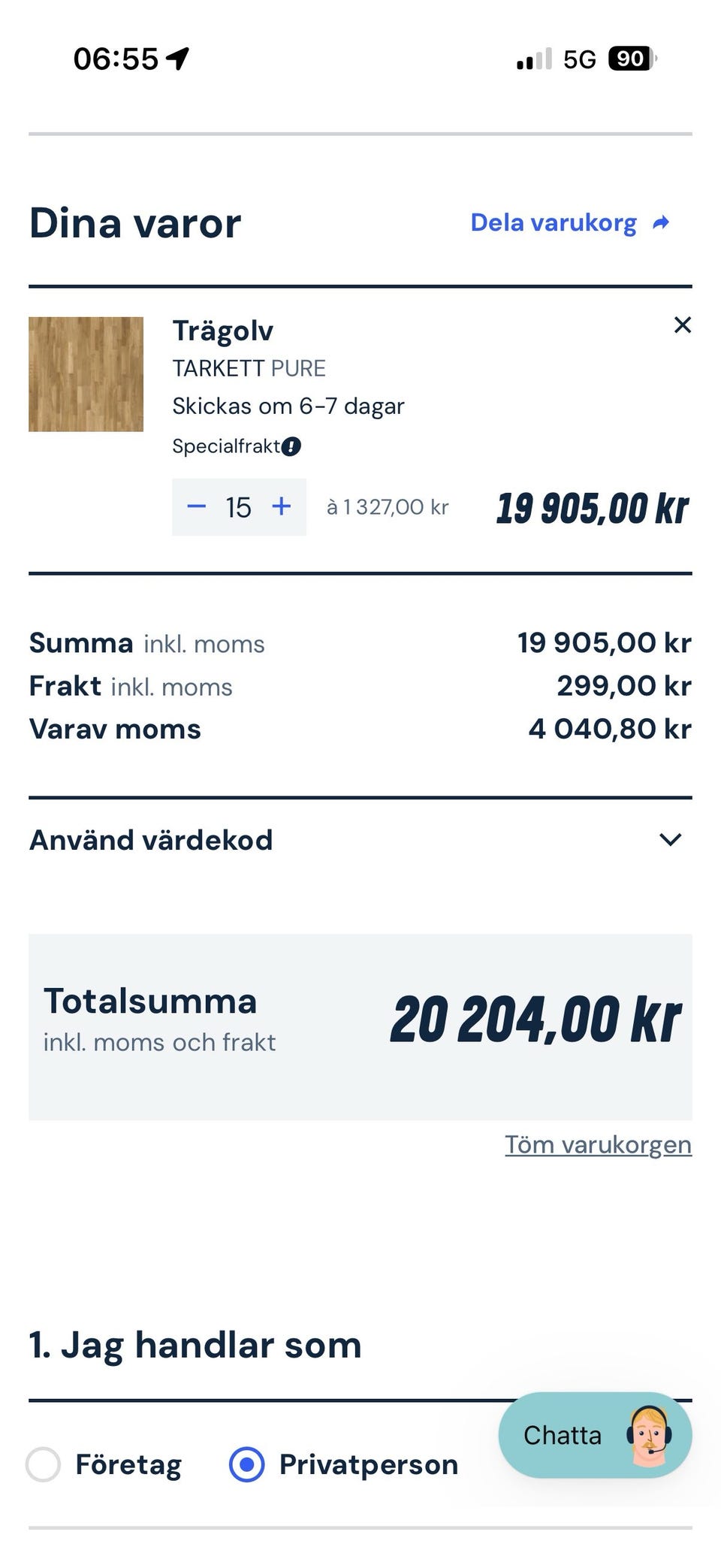Open the Chatta support chat
The width and height of the screenshot is (721, 1568).
pyautogui.click(x=595, y=1435)
